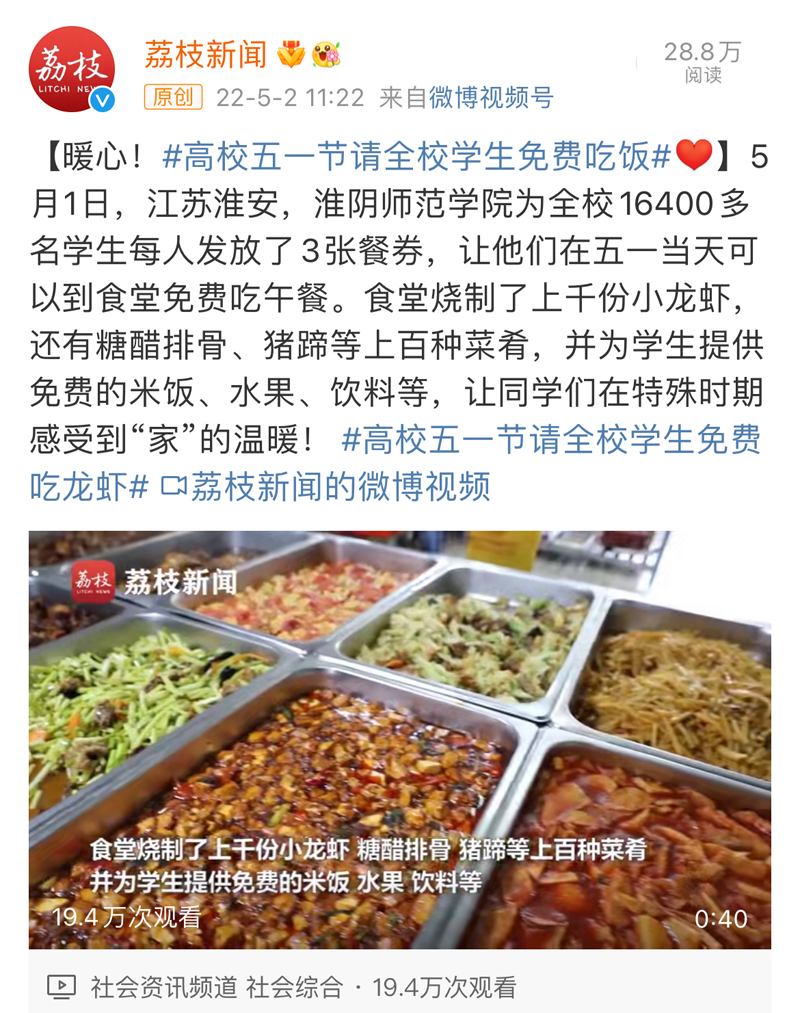
Task: Open the 微博视频号 source link
Action: pyautogui.click(x=491, y=97)
